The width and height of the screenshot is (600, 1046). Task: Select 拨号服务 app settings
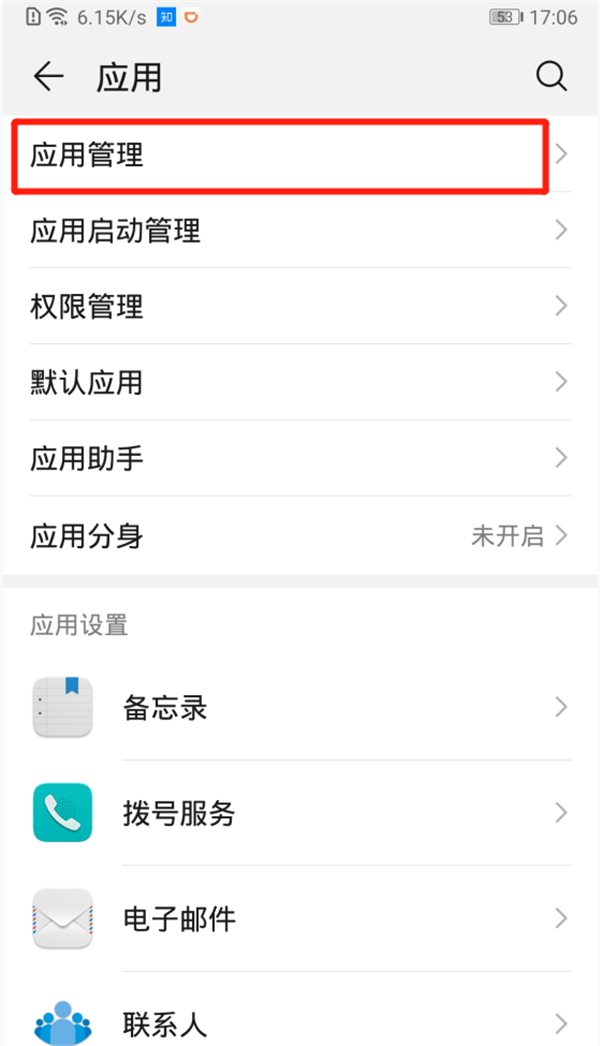pos(300,812)
